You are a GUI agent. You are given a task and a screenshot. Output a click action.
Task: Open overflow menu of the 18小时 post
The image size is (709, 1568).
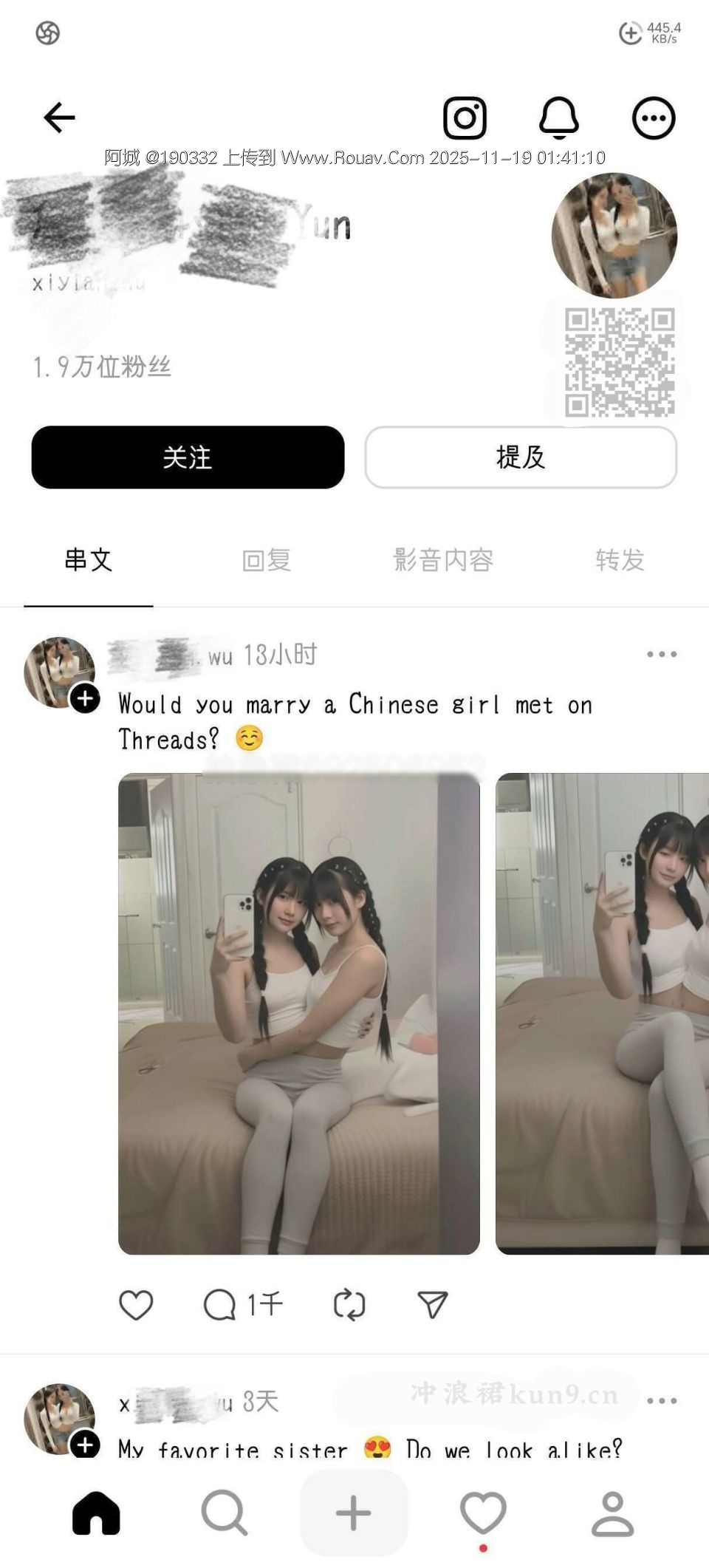pyautogui.click(x=661, y=655)
